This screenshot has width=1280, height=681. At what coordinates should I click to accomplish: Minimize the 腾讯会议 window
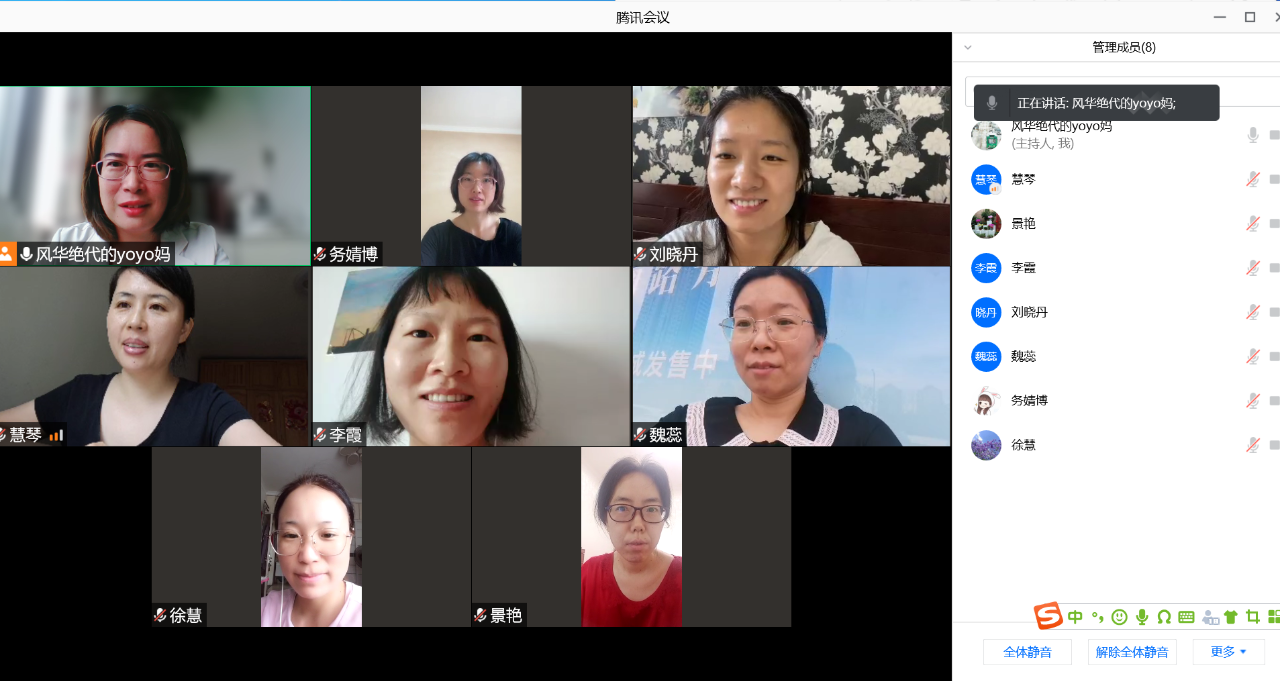pyautogui.click(x=1219, y=17)
